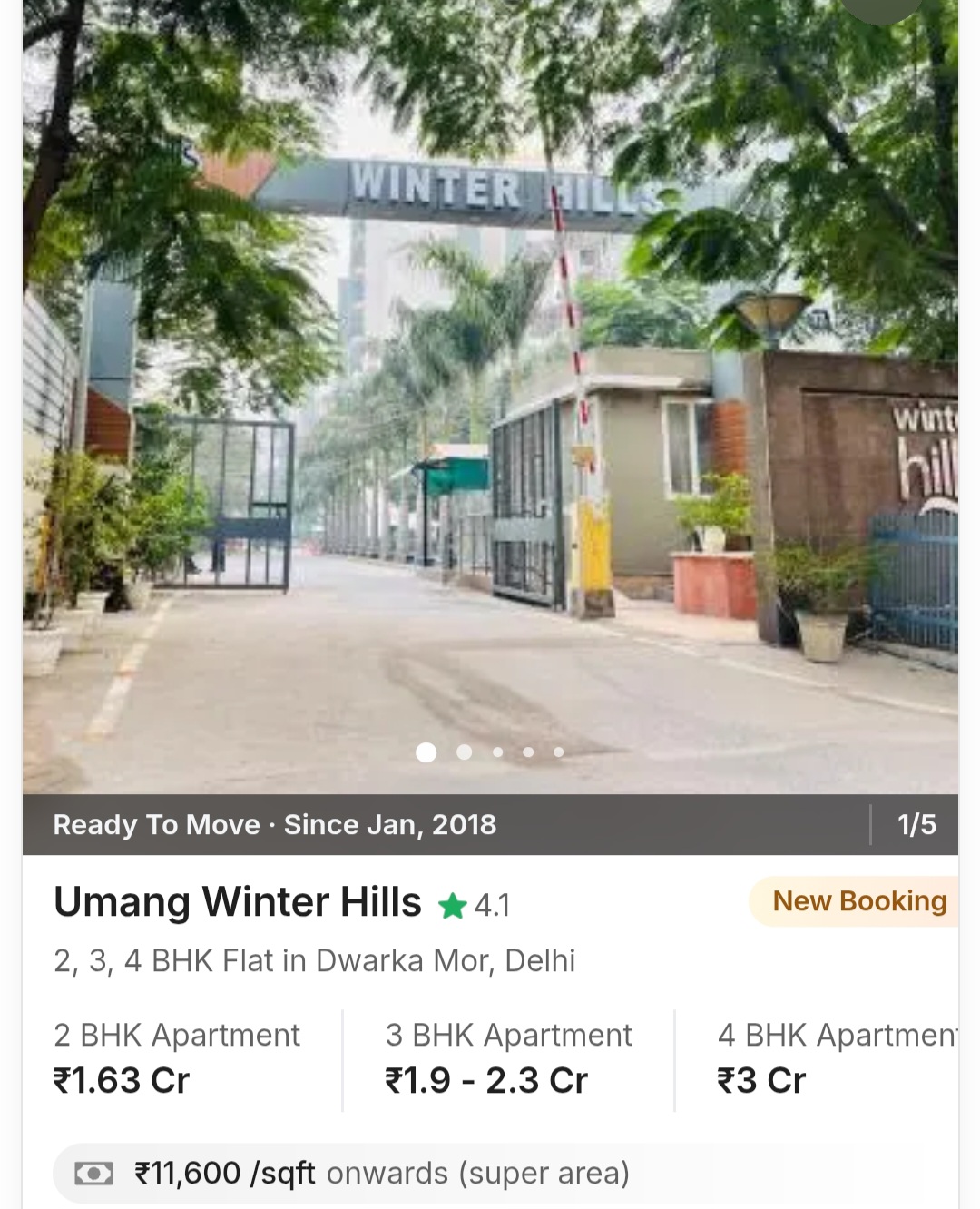
Task: Click the ₹1.9 - 2.3 Cr price range
Action: [x=485, y=1081]
